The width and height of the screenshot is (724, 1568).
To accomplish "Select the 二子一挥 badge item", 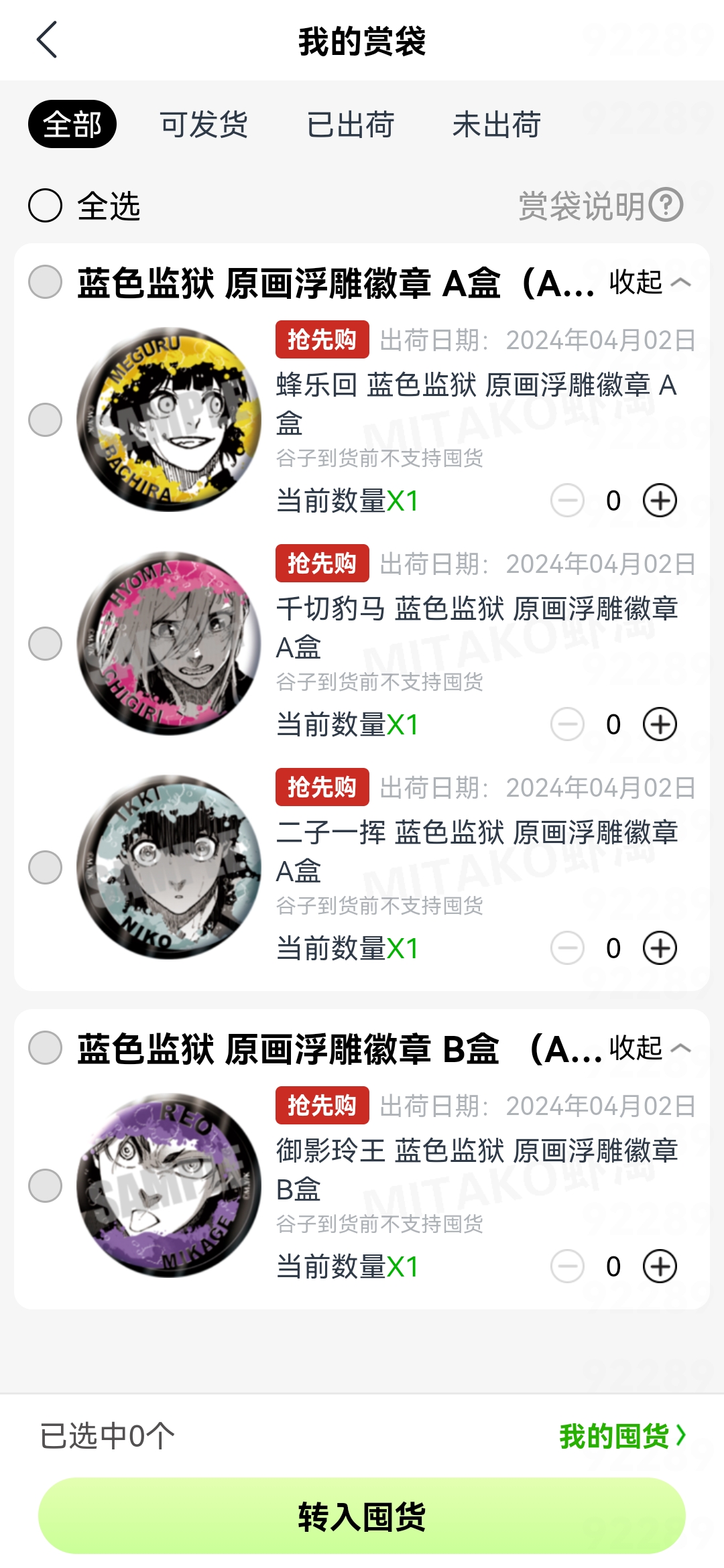I will coord(46,868).
